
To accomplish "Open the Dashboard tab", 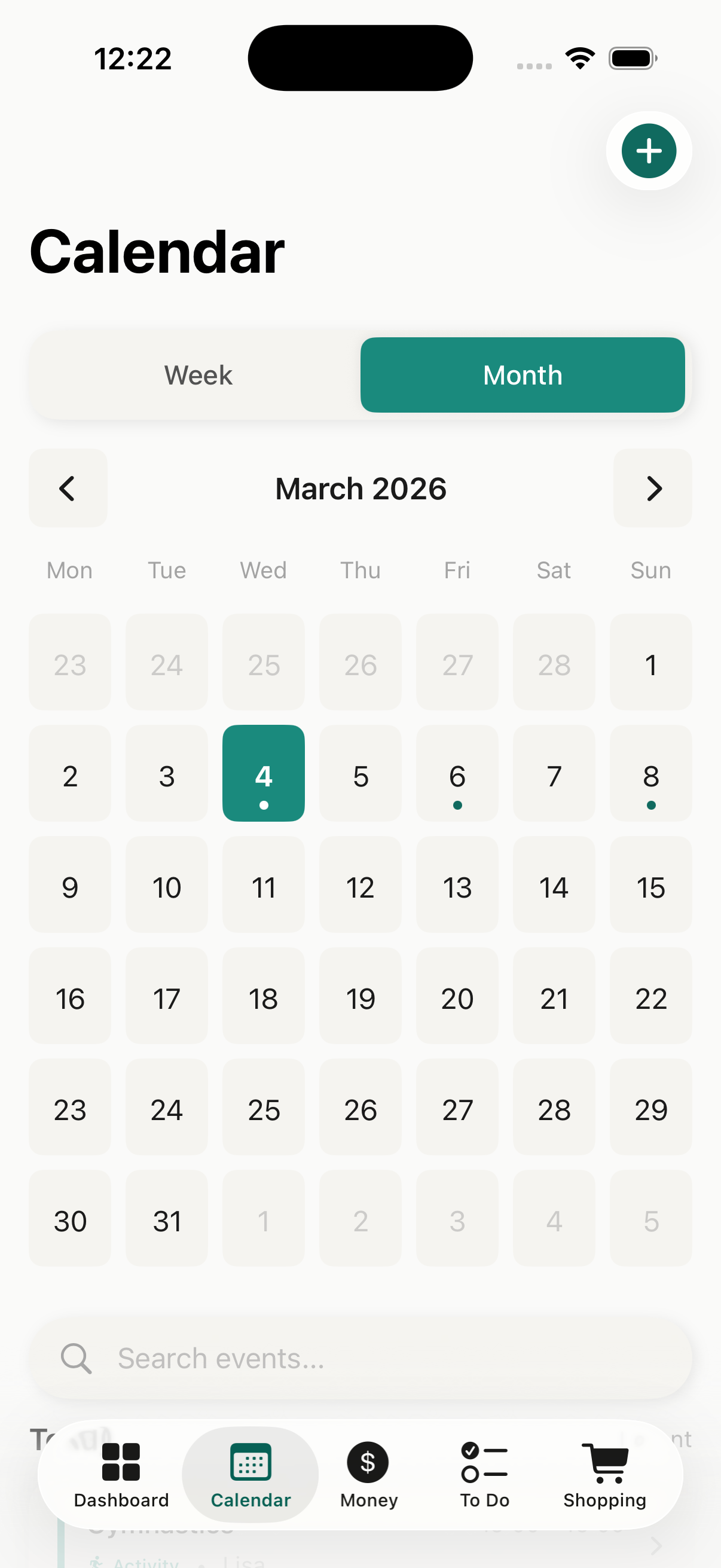I will 121,1474.
